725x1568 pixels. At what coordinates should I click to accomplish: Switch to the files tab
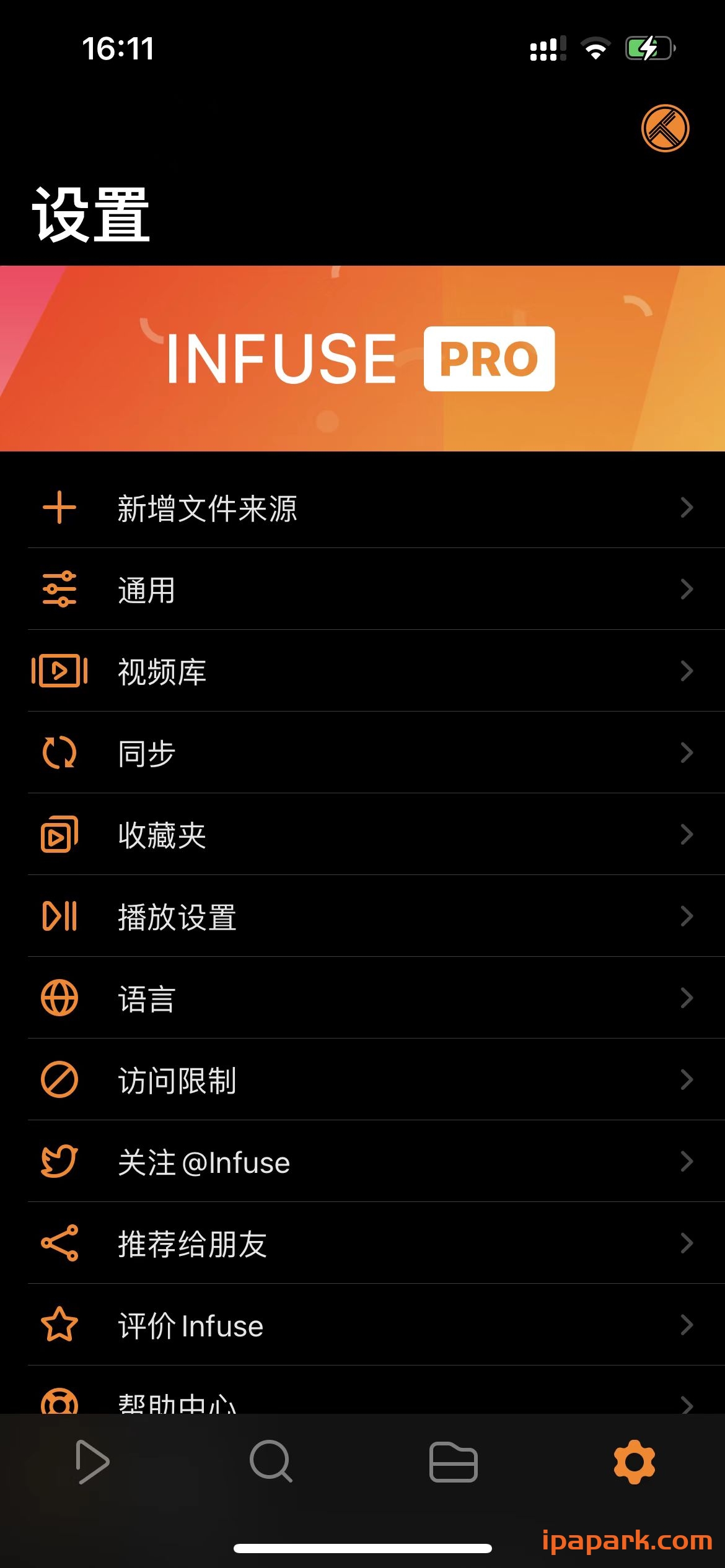coord(453,1463)
